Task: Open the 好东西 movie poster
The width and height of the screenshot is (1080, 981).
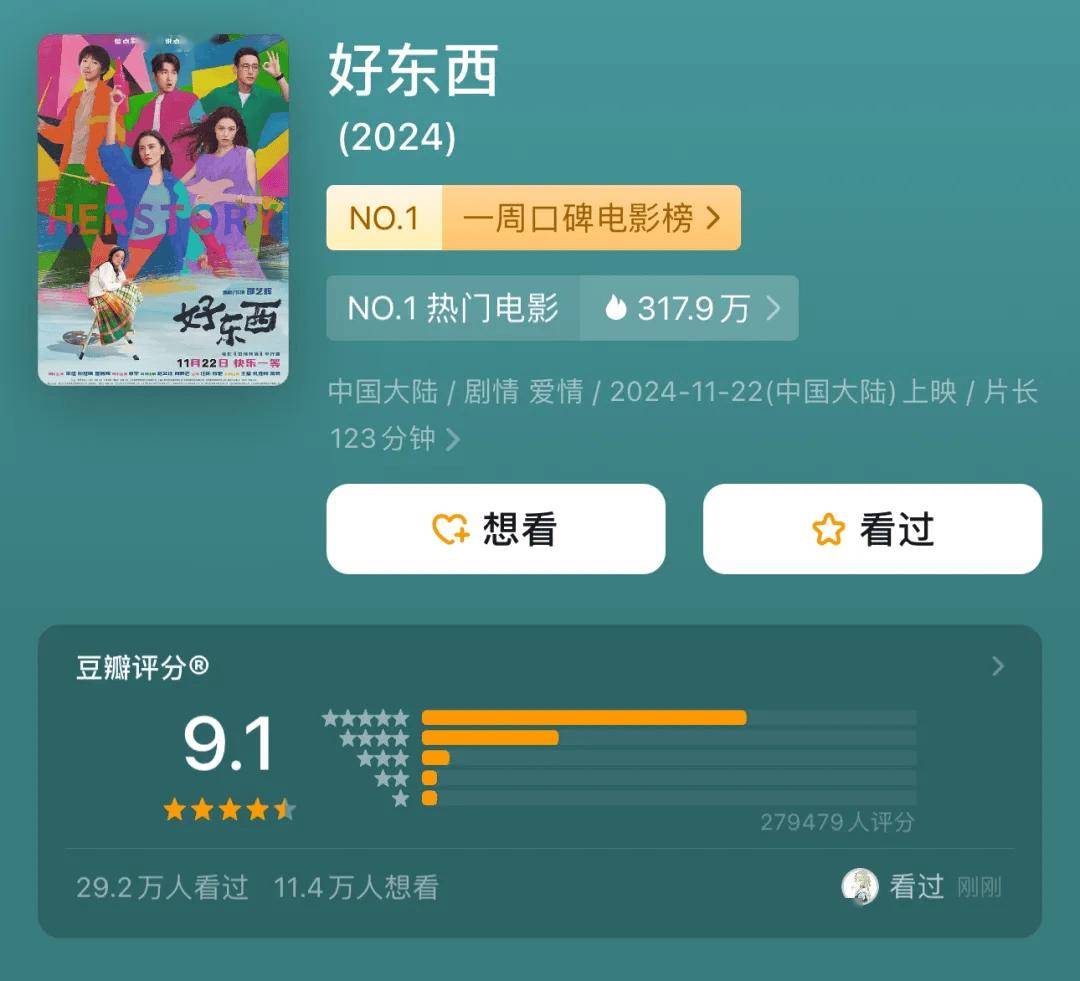Action: pos(163,210)
